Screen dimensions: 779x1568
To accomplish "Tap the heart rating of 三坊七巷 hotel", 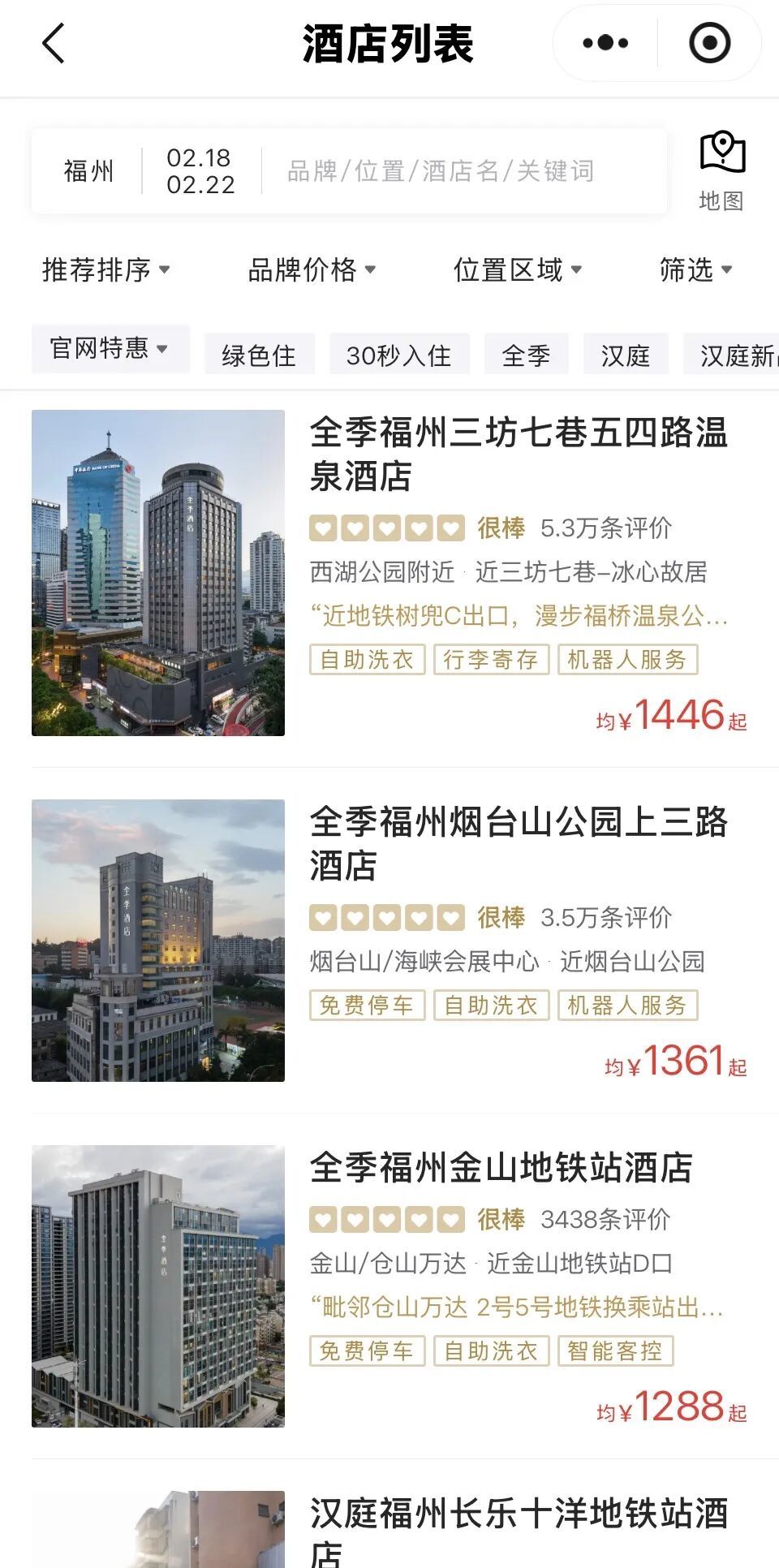I will pos(385,526).
